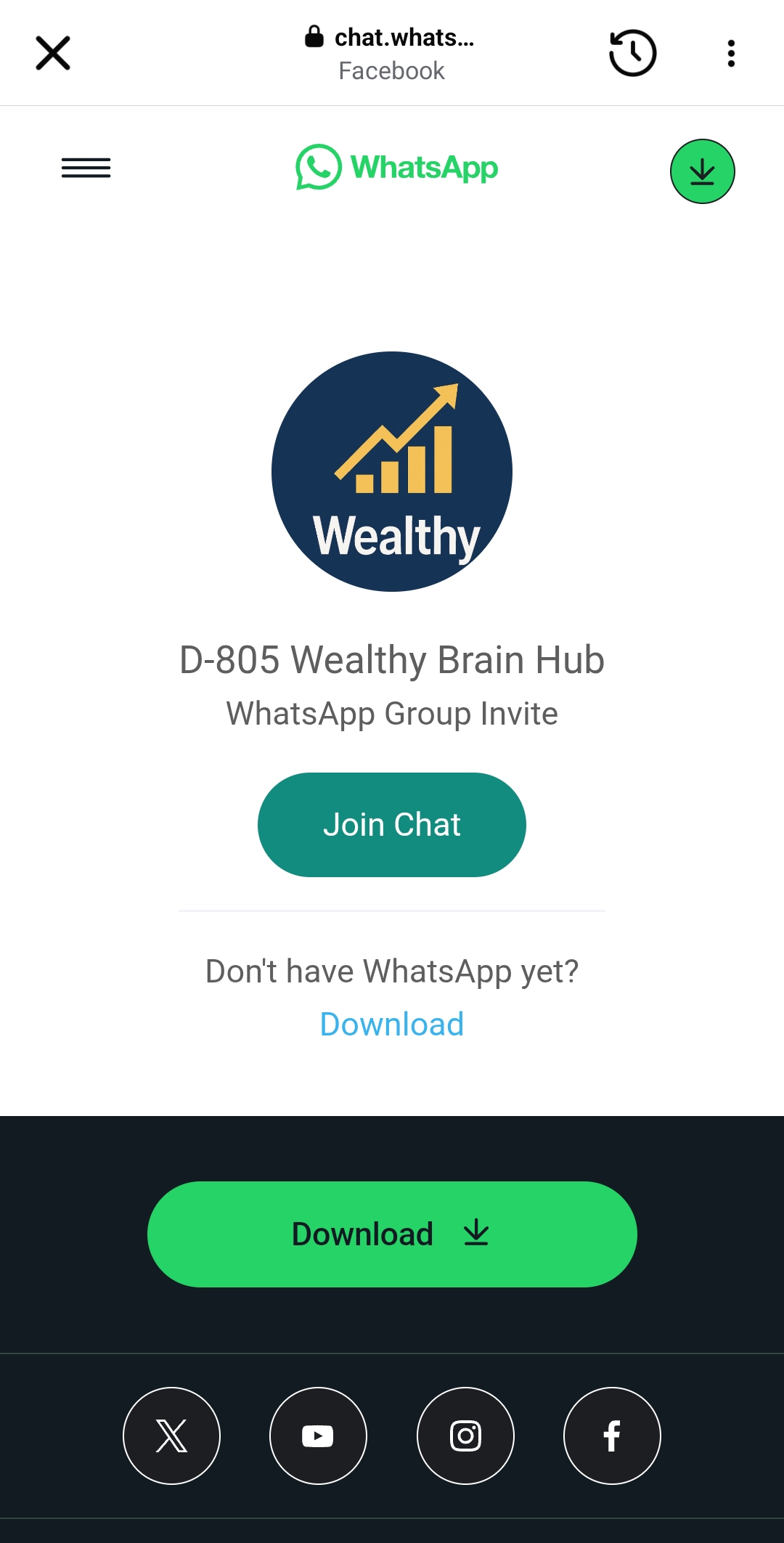The width and height of the screenshot is (784, 1543).
Task: Open the three-dot overflow menu
Action: point(731,53)
